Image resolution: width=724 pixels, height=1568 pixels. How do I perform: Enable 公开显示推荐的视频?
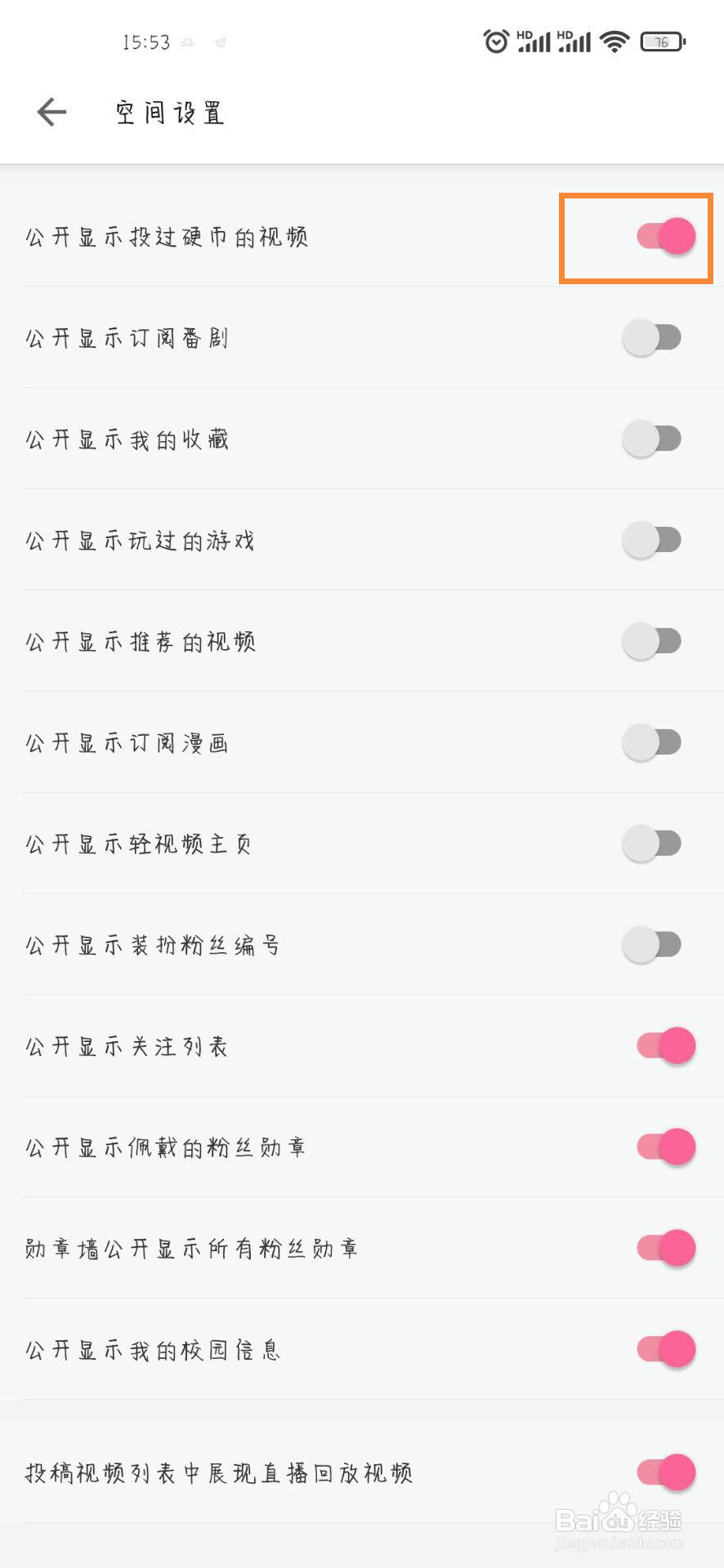pos(652,641)
